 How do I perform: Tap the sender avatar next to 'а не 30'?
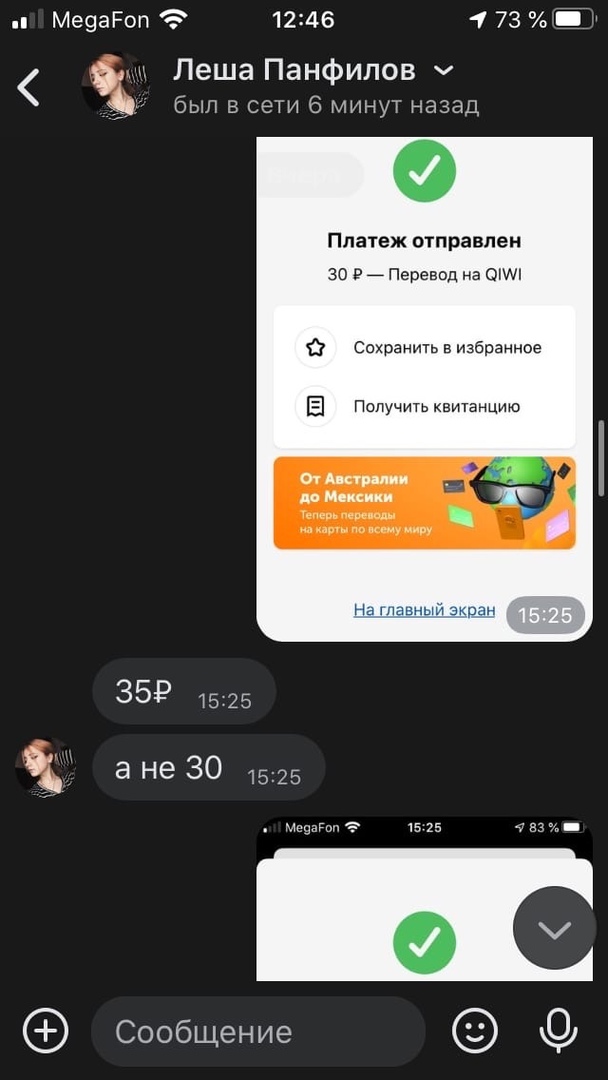(46, 767)
